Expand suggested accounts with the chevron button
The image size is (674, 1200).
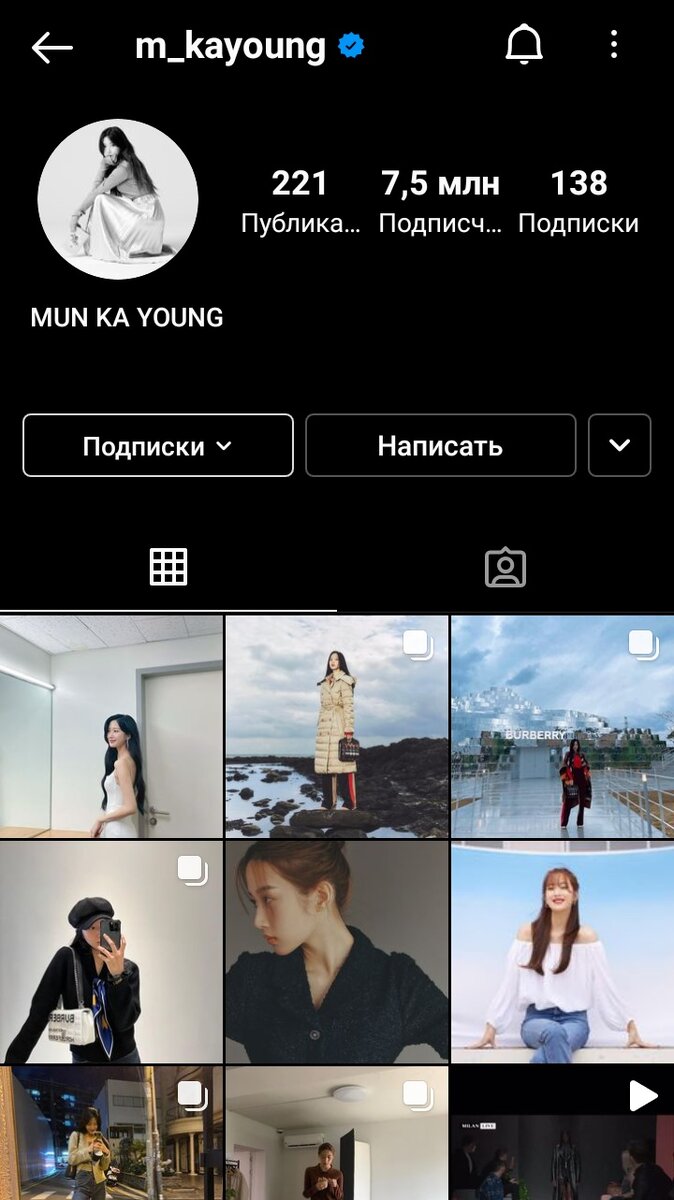[620, 446]
